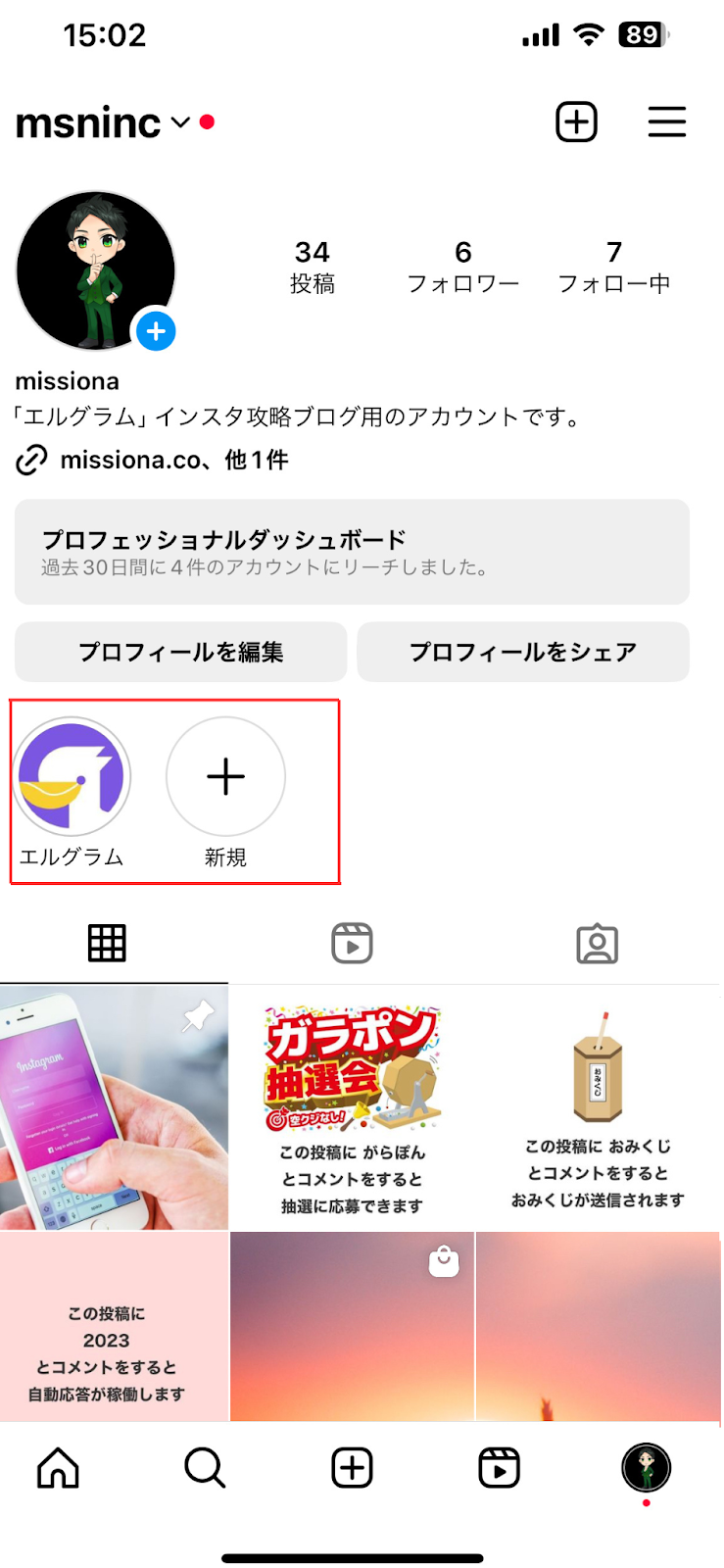Open the おみくじ post
Viewport: 724px width, 1568px height.
pos(598,1107)
